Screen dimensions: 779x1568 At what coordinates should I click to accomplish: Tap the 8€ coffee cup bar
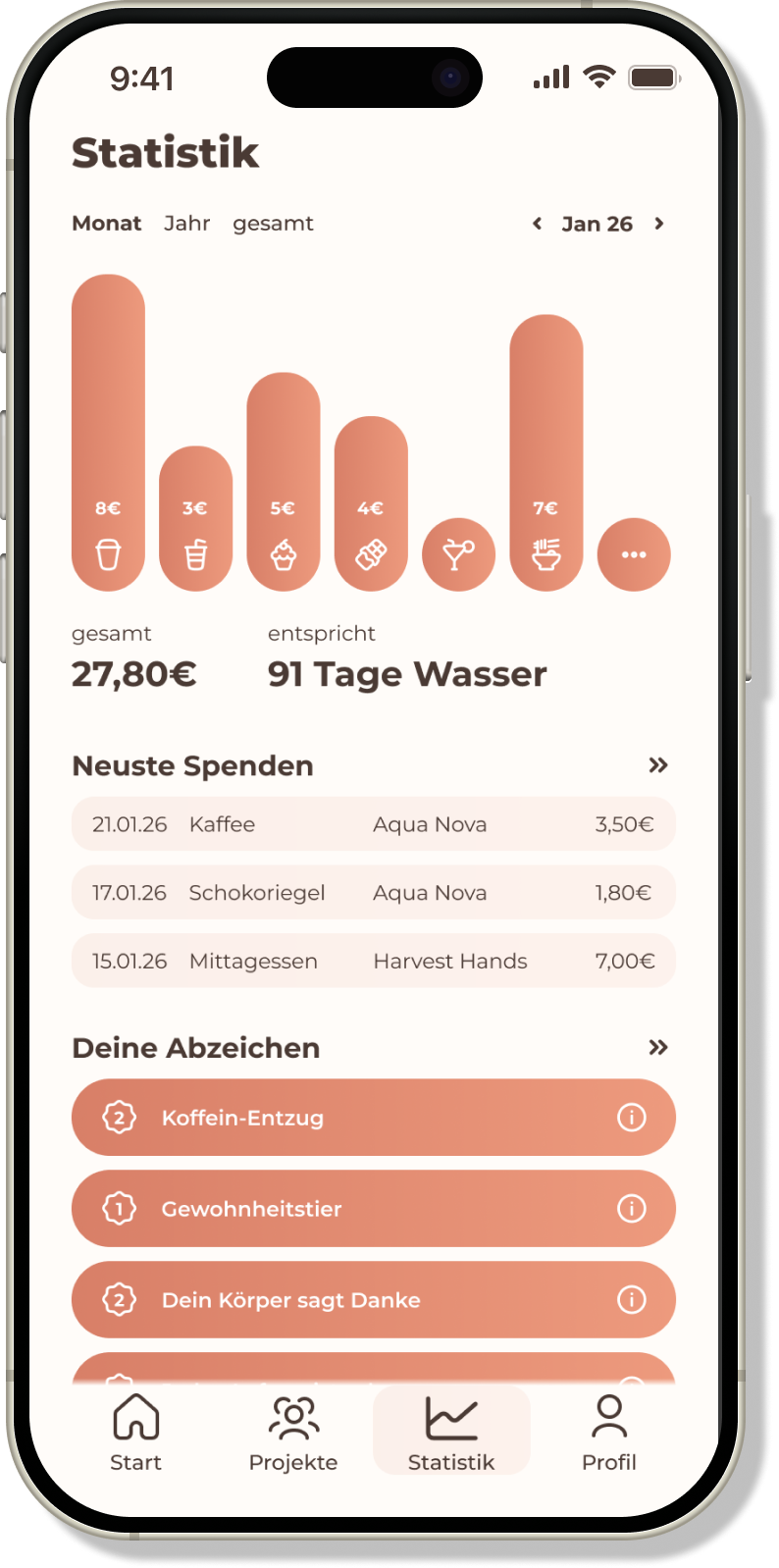click(108, 433)
